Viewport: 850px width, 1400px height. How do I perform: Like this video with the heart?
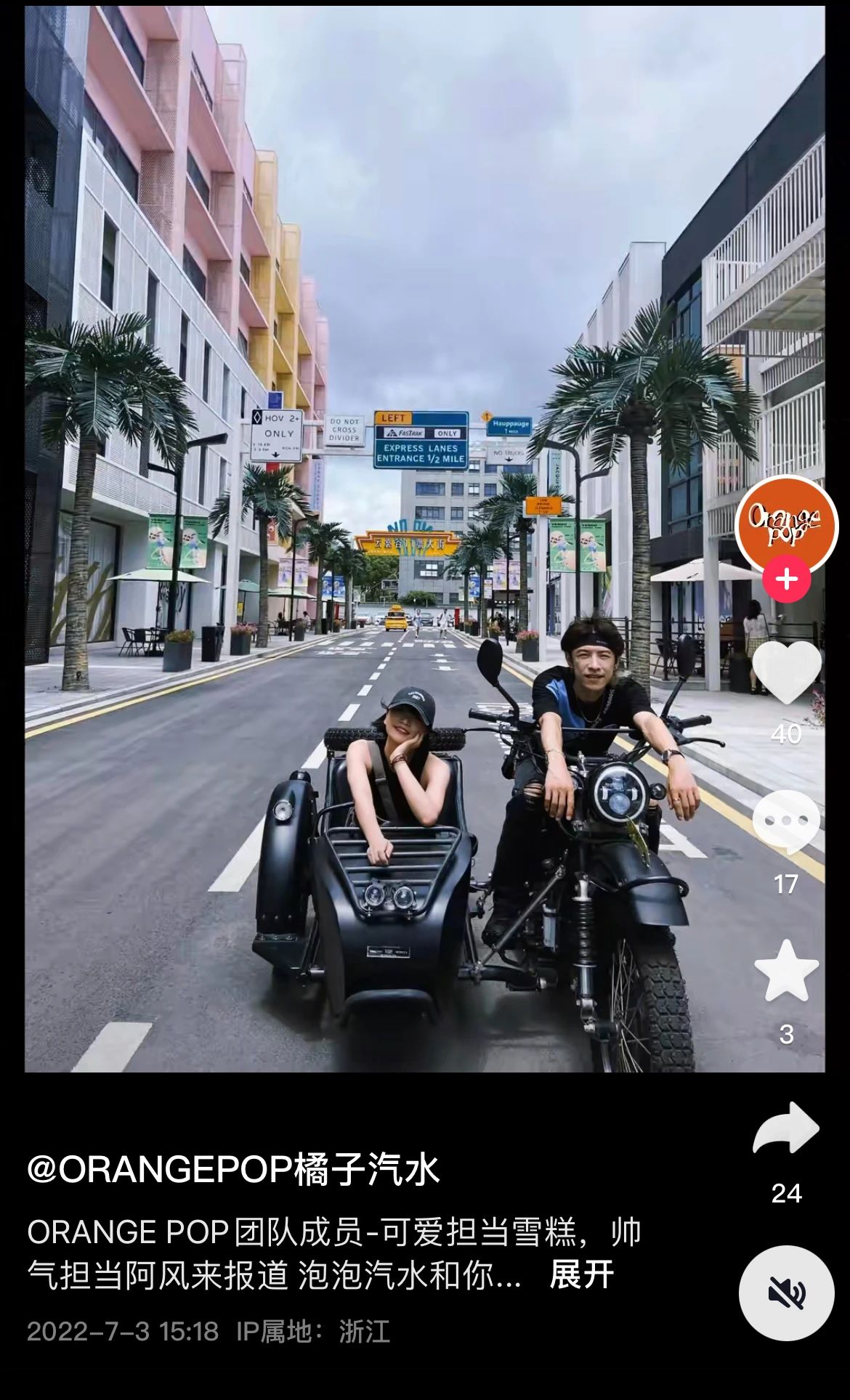[786, 672]
